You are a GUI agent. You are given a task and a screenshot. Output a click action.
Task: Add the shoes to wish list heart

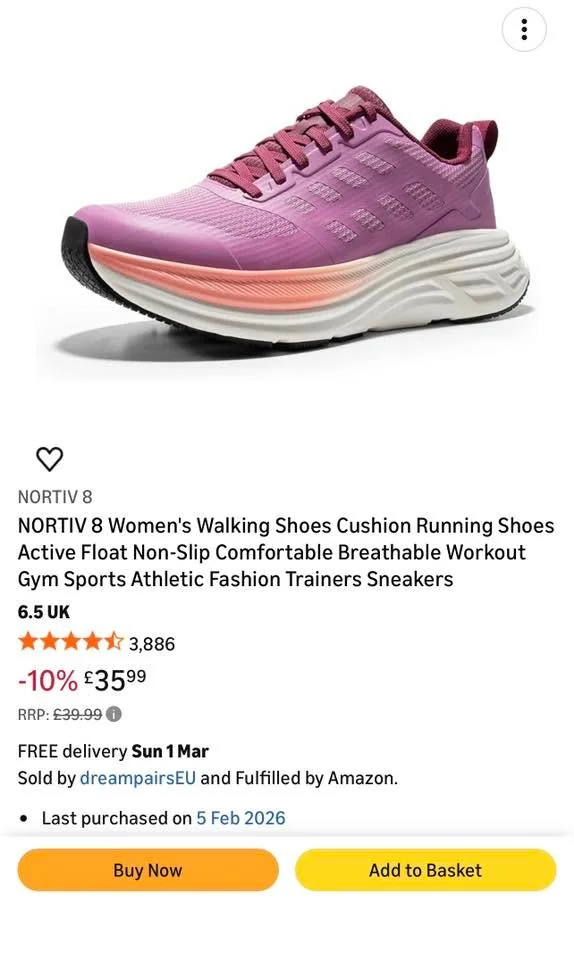pyautogui.click(x=50, y=459)
